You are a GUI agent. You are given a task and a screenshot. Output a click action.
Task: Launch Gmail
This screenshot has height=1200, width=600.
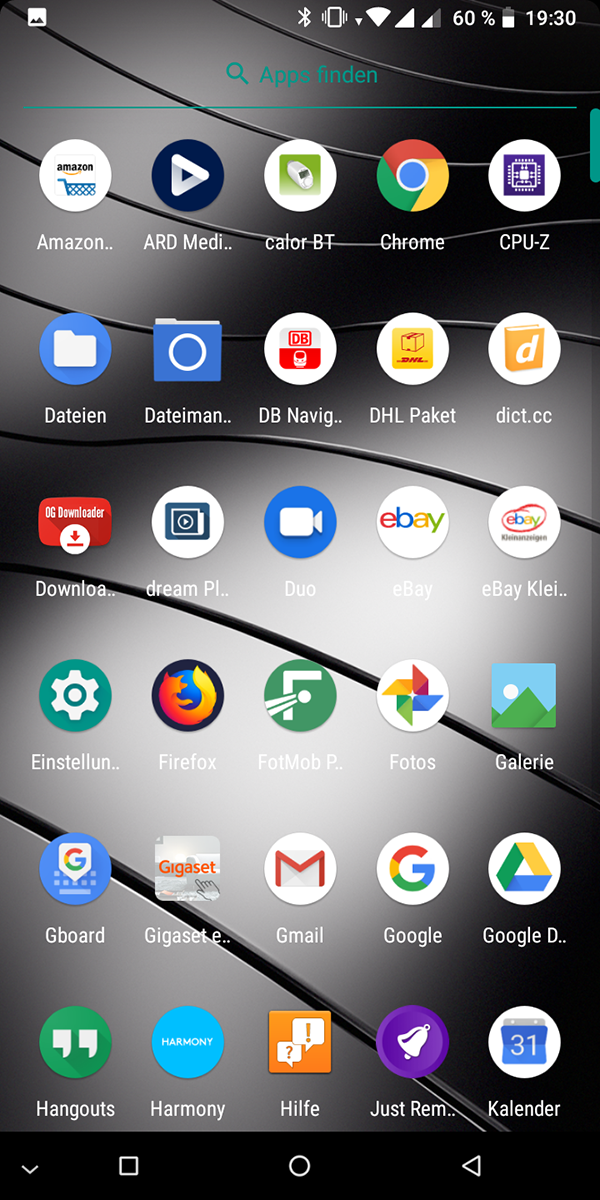point(300,870)
